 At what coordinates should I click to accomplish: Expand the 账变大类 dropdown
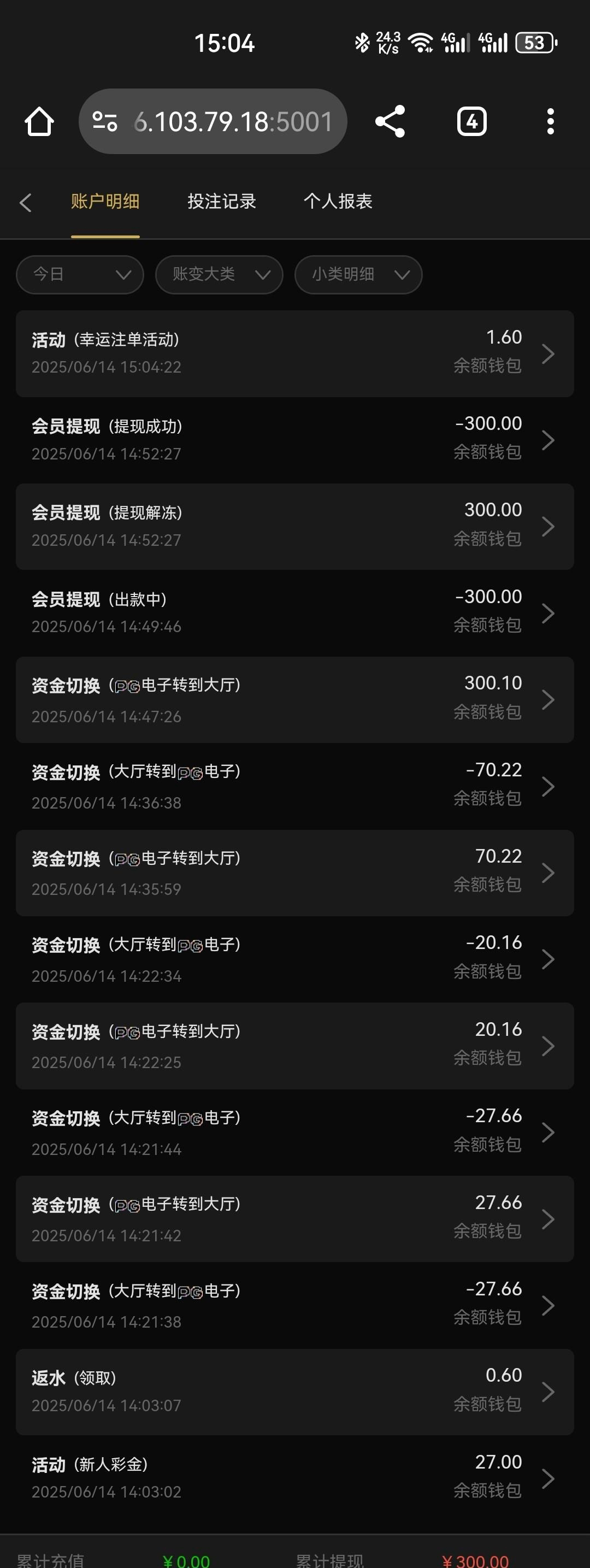pyautogui.click(x=219, y=274)
